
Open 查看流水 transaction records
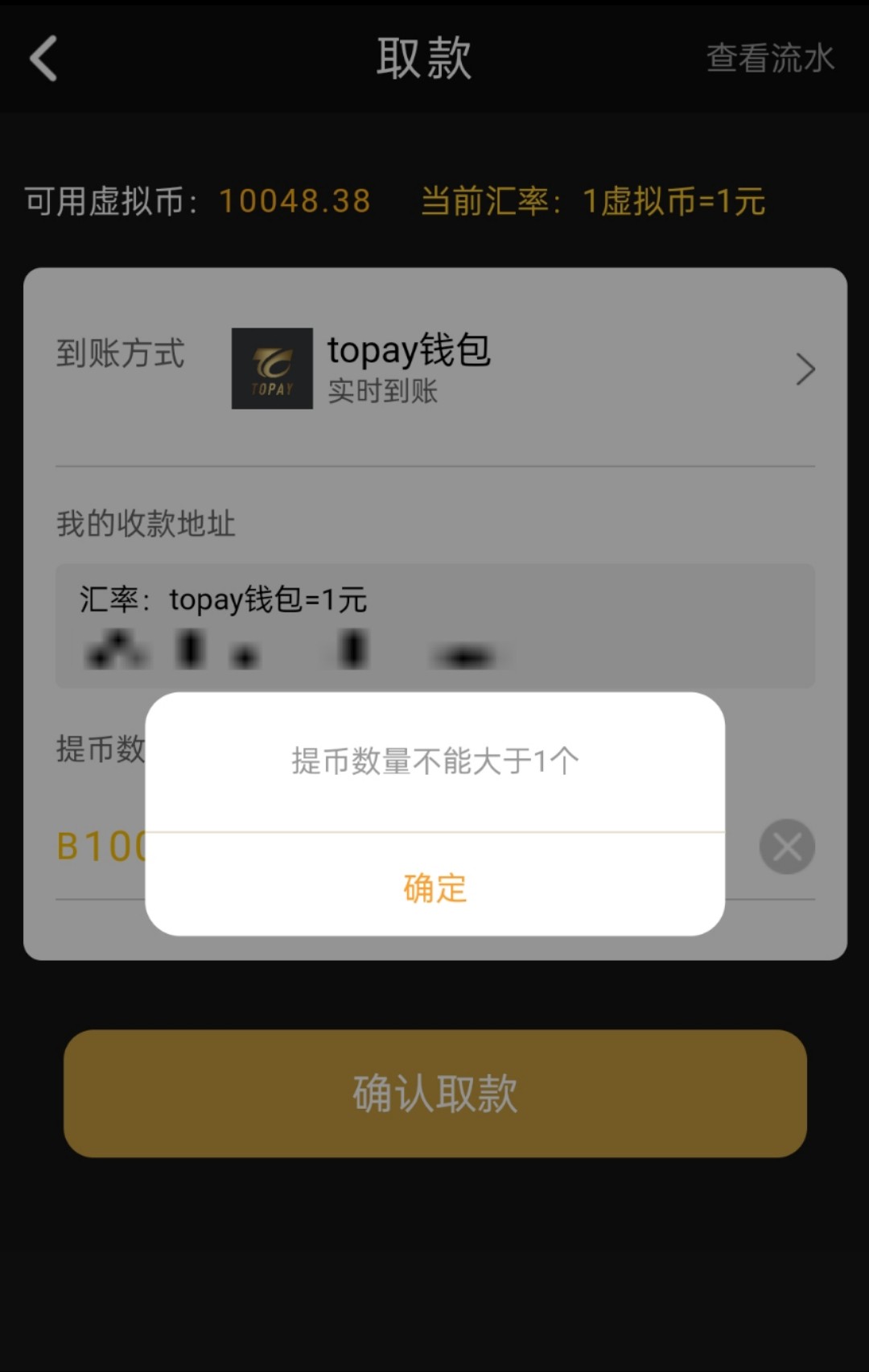769,59
